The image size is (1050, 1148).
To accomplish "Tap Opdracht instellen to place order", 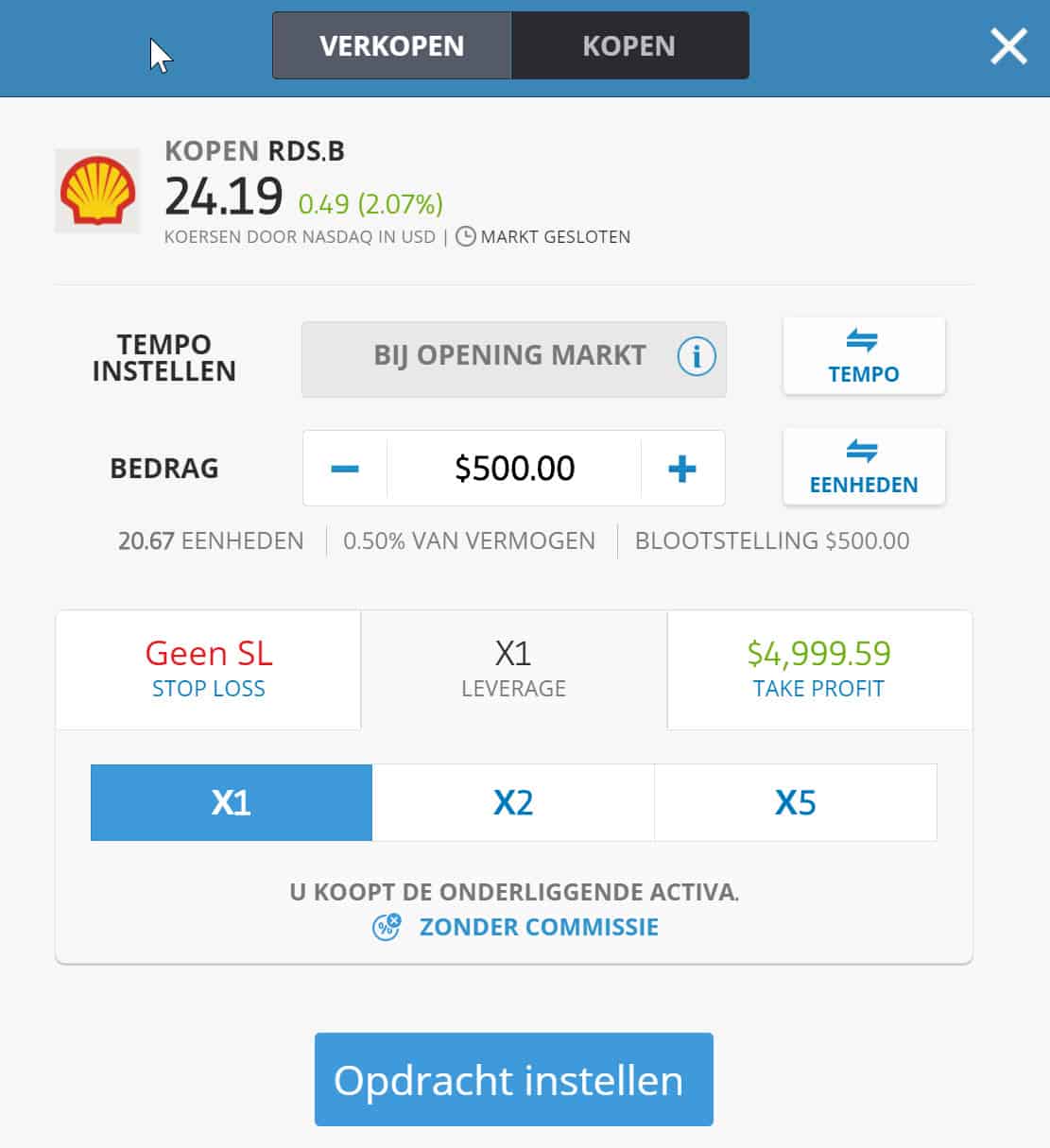I will [513, 1079].
